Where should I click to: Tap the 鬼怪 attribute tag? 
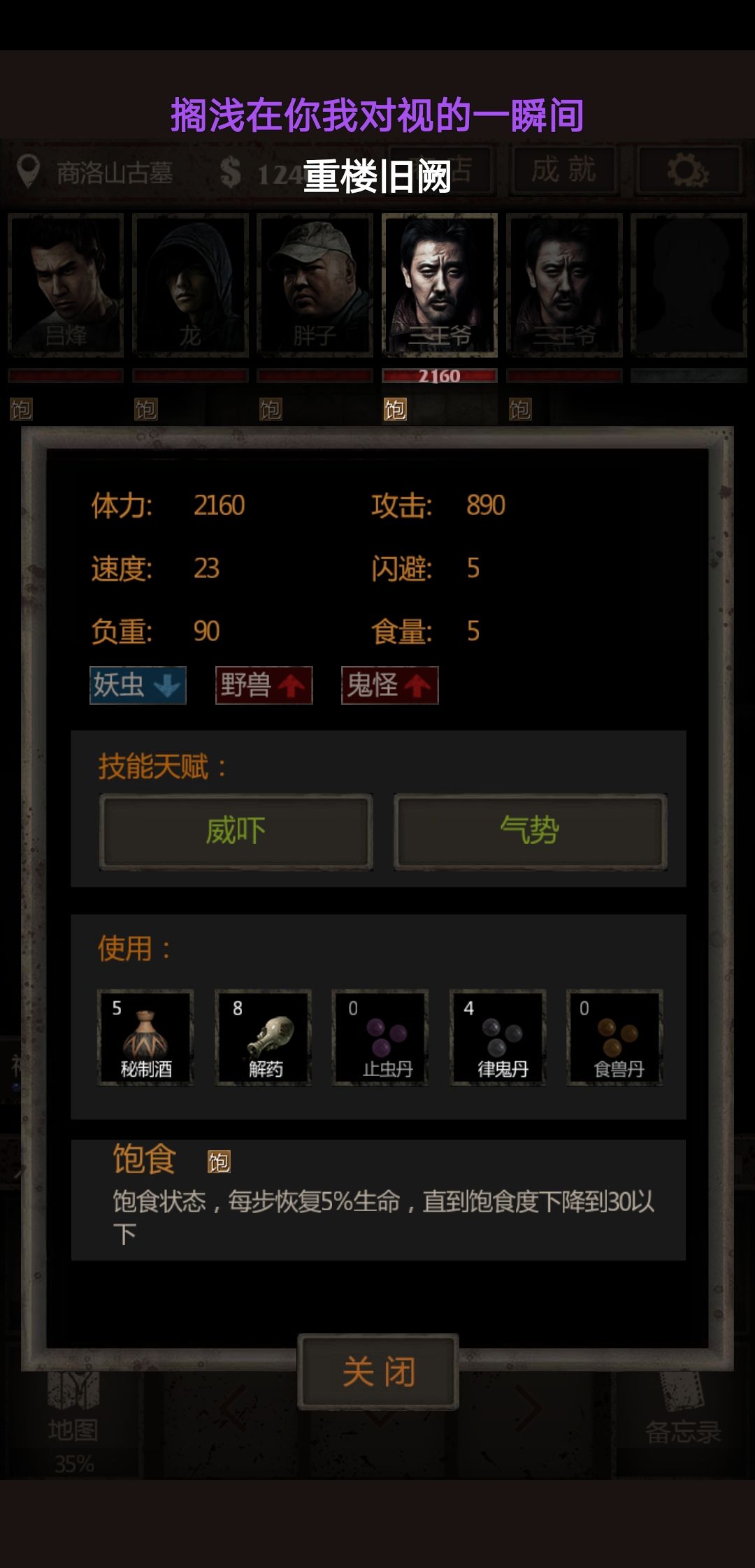tap(389, 685)
